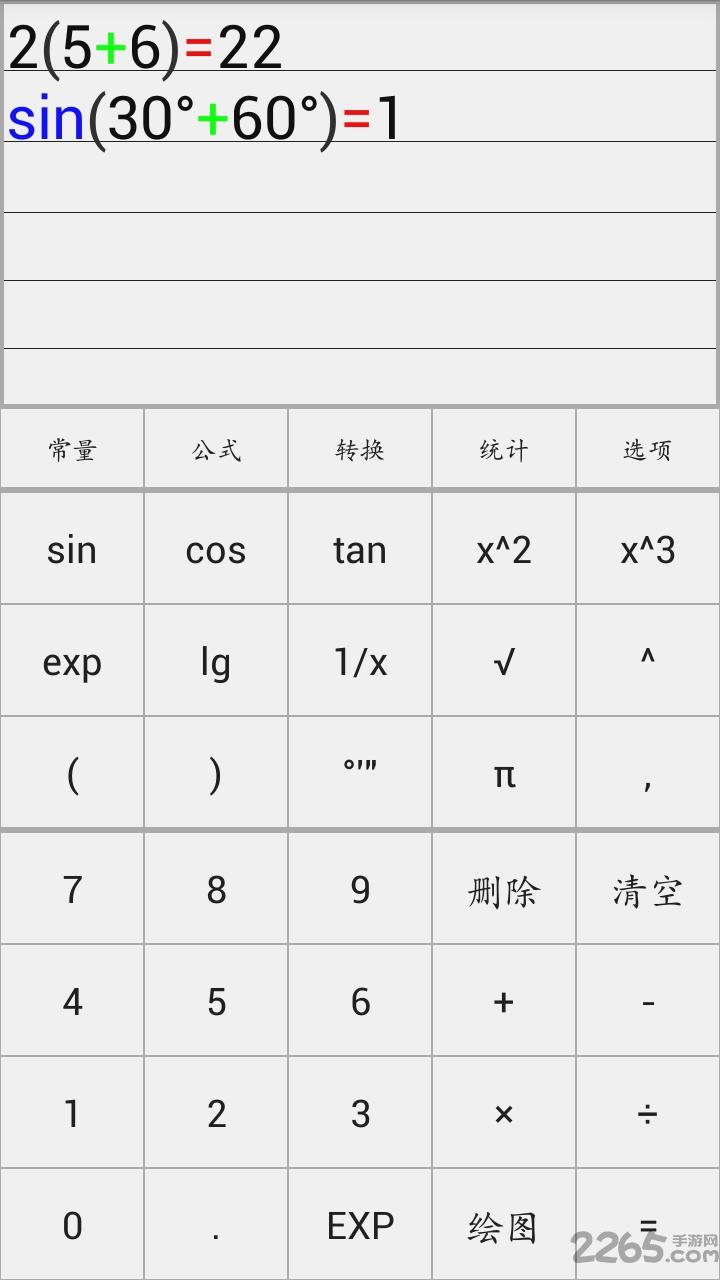Click the sin(30°+60°)=1 history entry
The image size is (720, 1280).
(200, 117)
